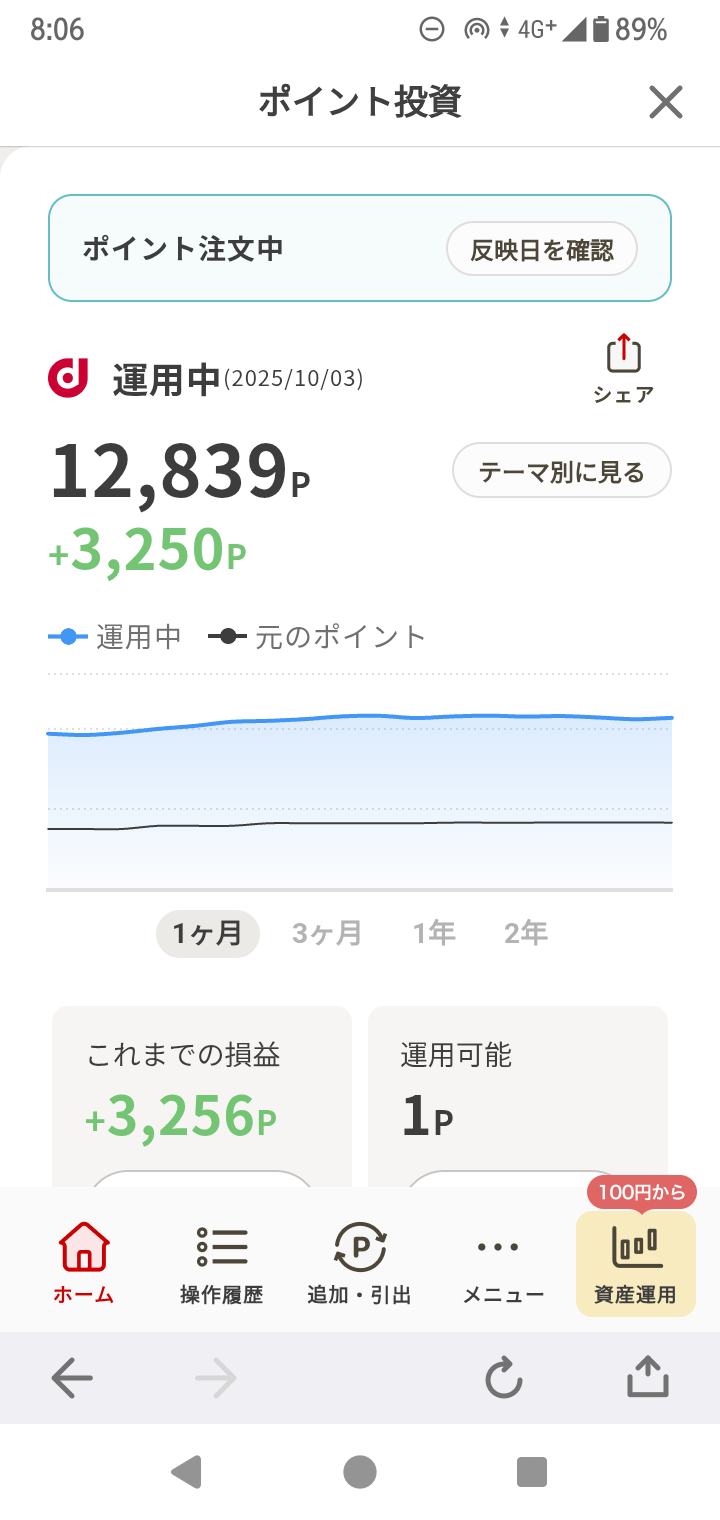Image resolution: width=720 pixels, height=1520 pixels.
Task: Tap 反映日を確認 button
Action: coord(541,249)
